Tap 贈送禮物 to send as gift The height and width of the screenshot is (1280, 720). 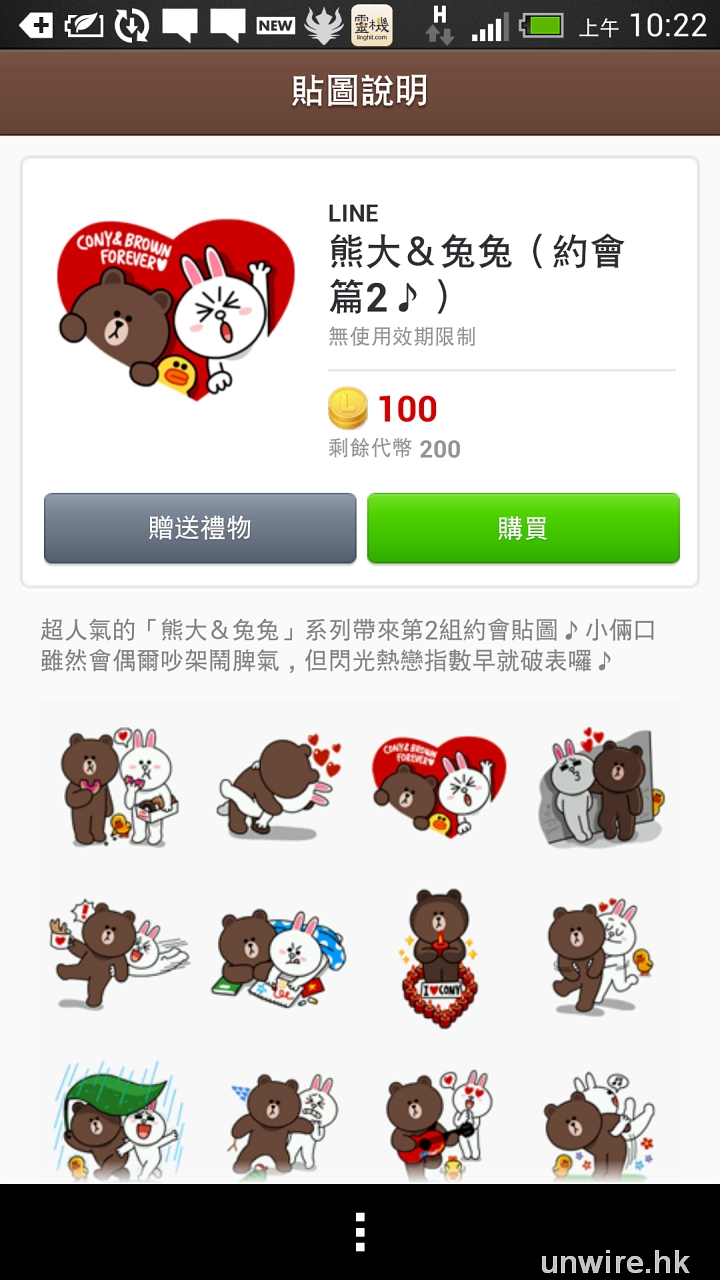(x=200, y=528)
